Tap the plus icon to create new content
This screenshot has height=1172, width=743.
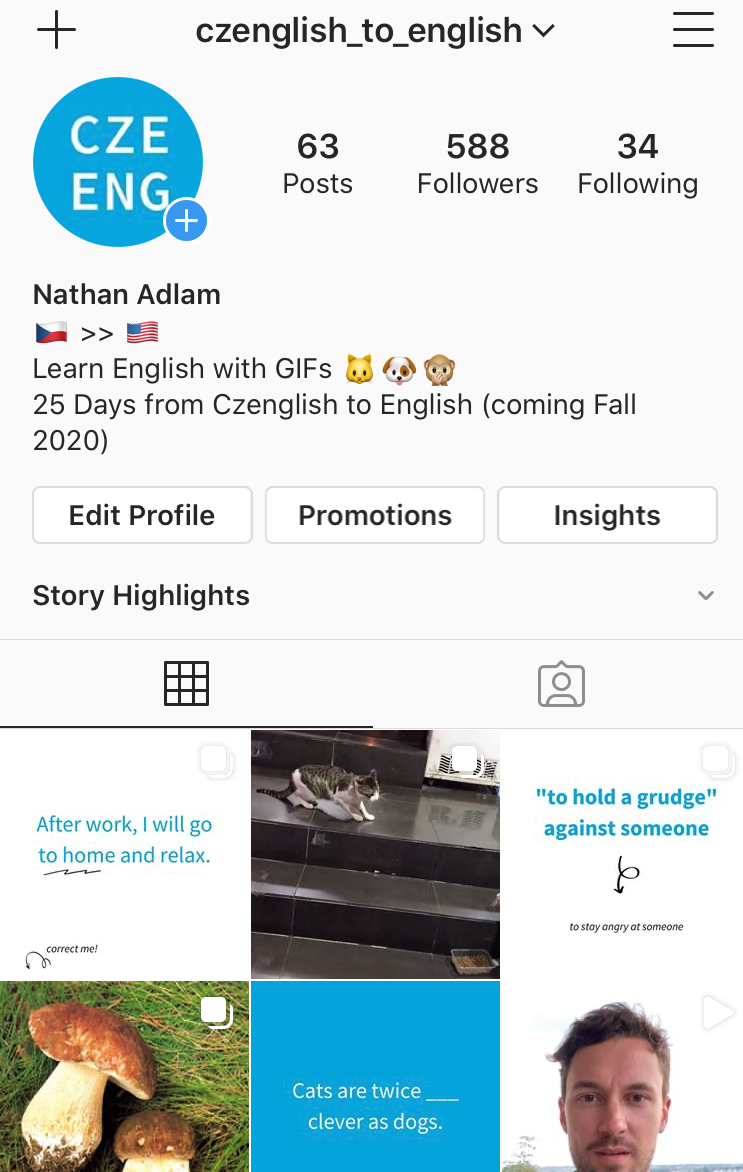click(56, 31)
